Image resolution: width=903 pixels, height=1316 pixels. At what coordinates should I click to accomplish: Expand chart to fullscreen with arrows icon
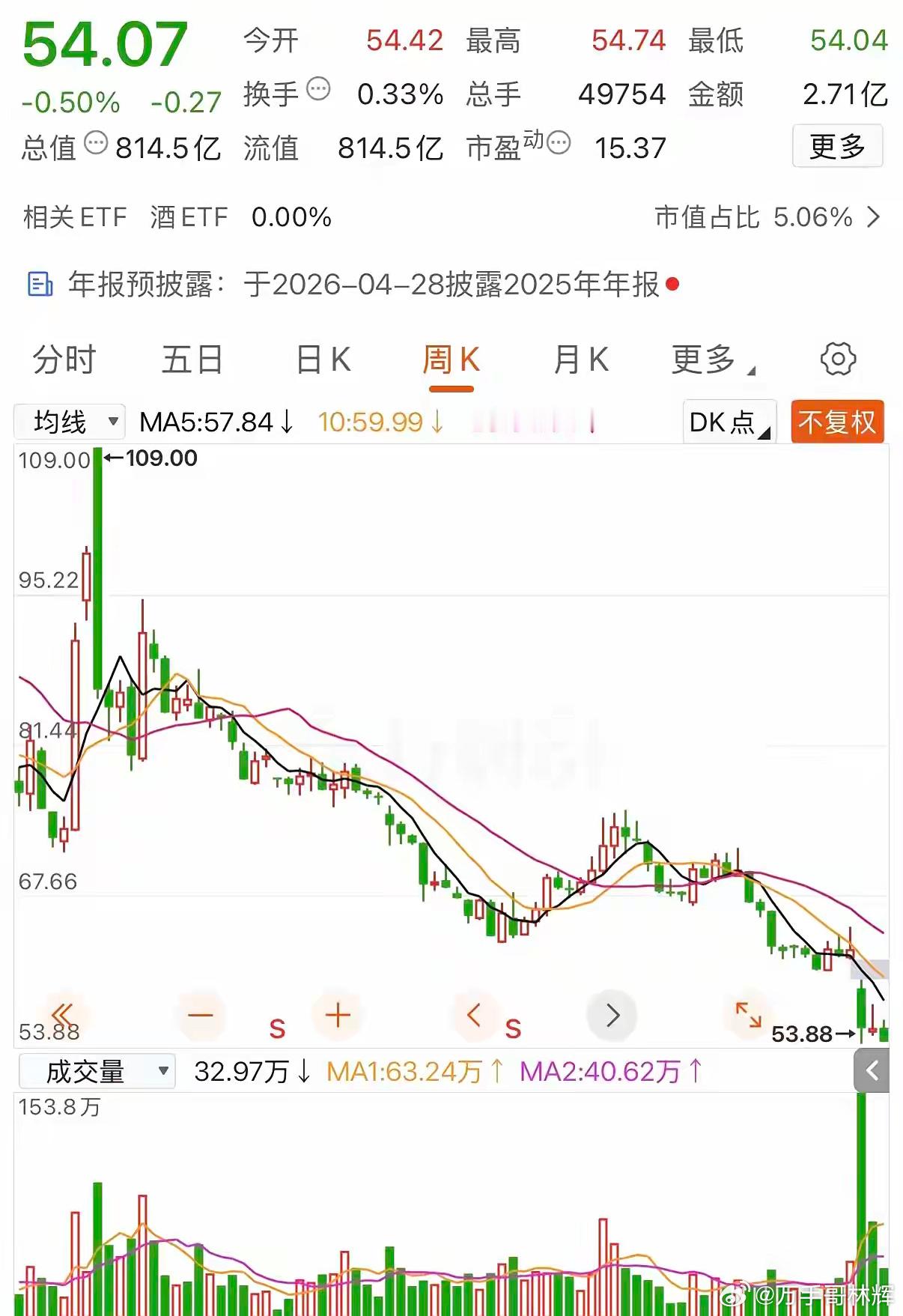747,1014
